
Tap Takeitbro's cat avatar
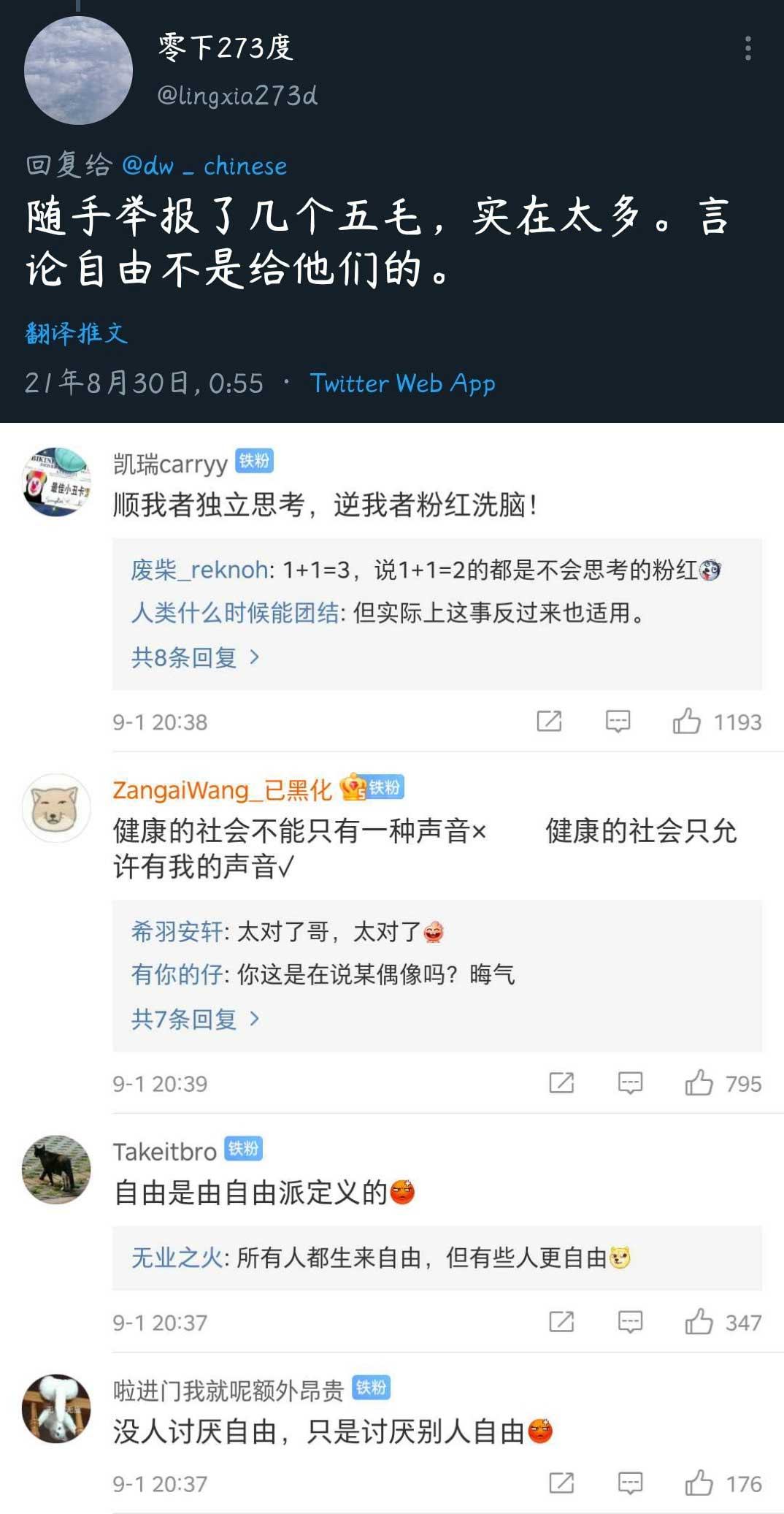(56, 1169)
